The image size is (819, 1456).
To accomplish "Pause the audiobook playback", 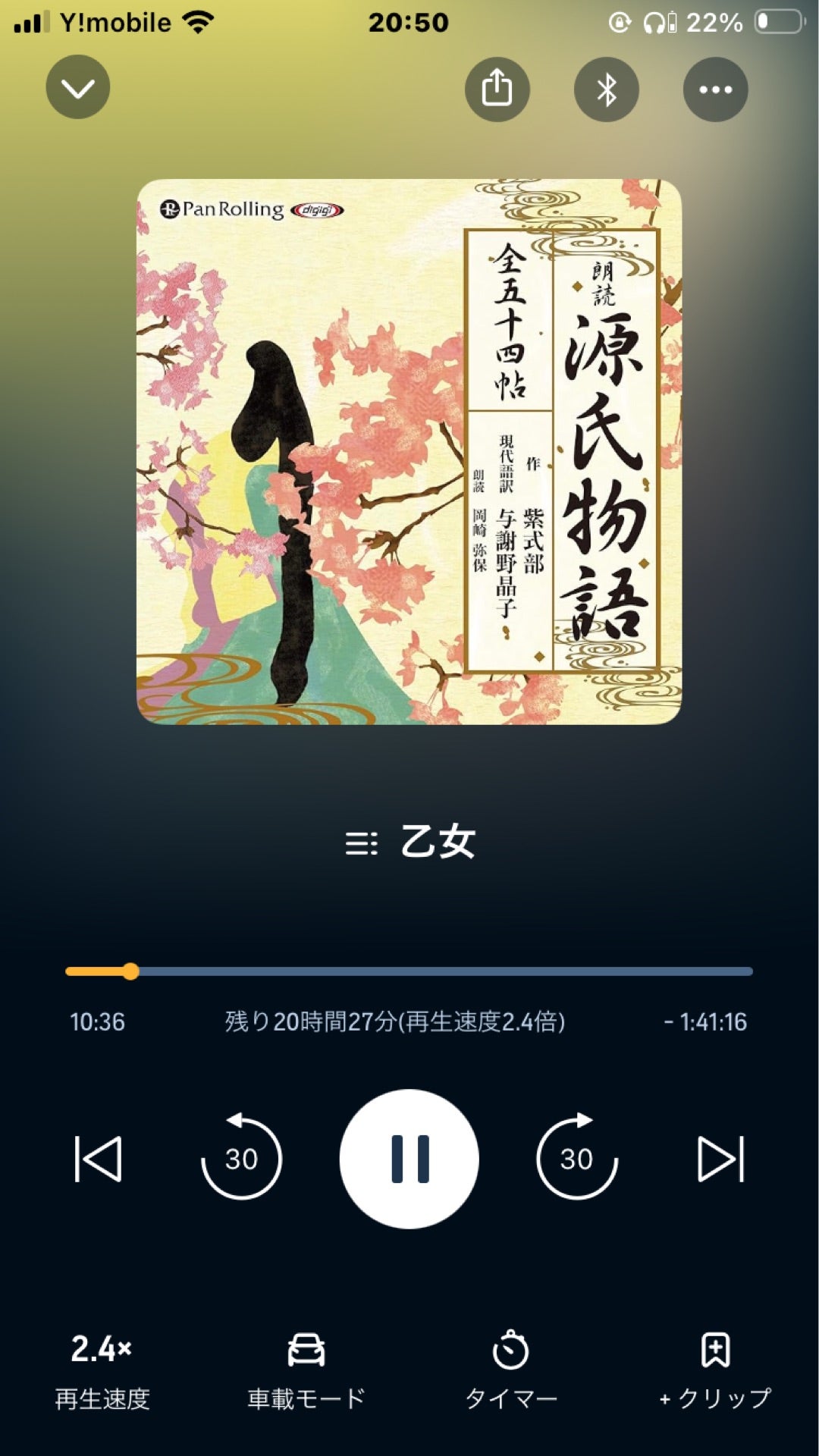I will click(x=409, y=1158).
